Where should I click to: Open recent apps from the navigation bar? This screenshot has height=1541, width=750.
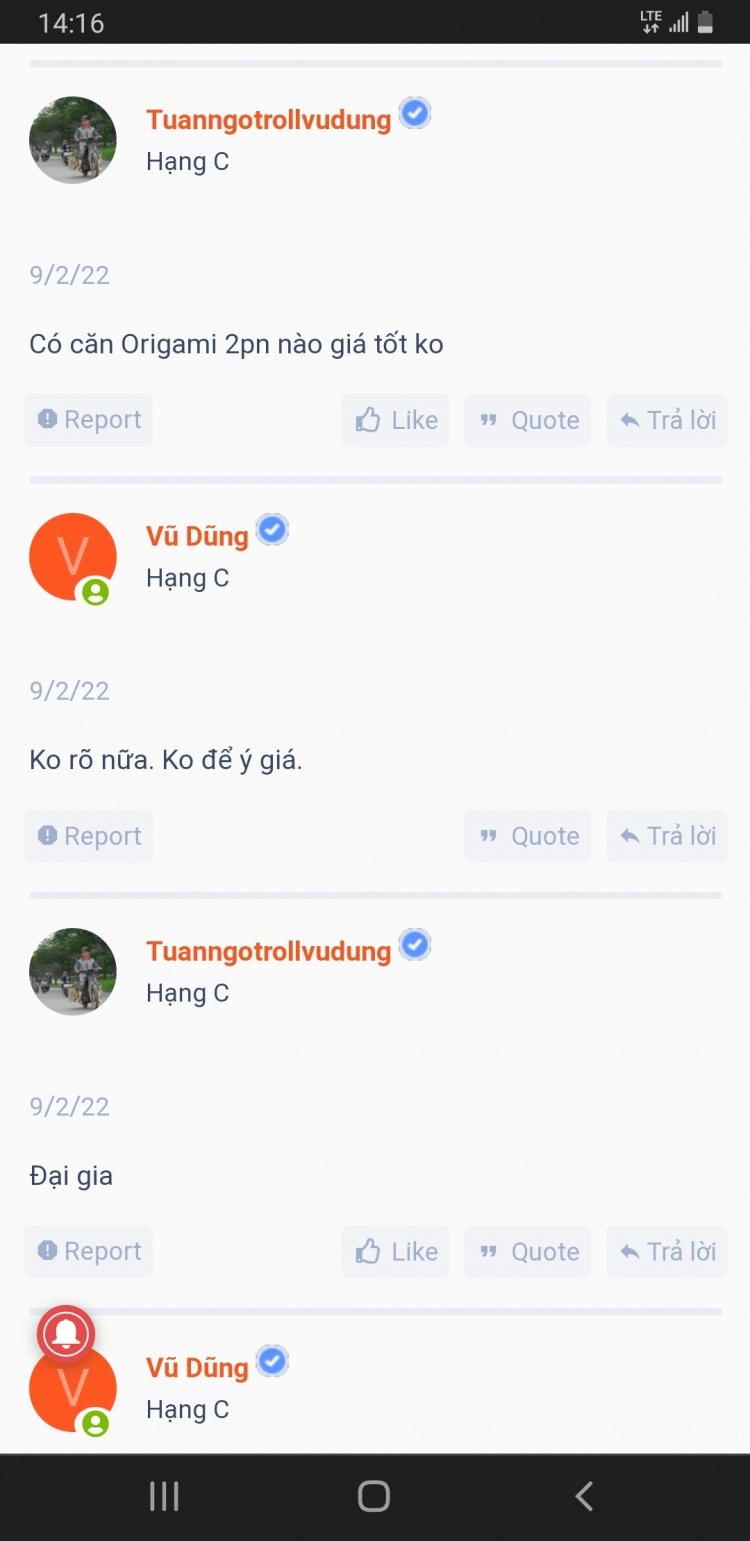point(164,1496)
